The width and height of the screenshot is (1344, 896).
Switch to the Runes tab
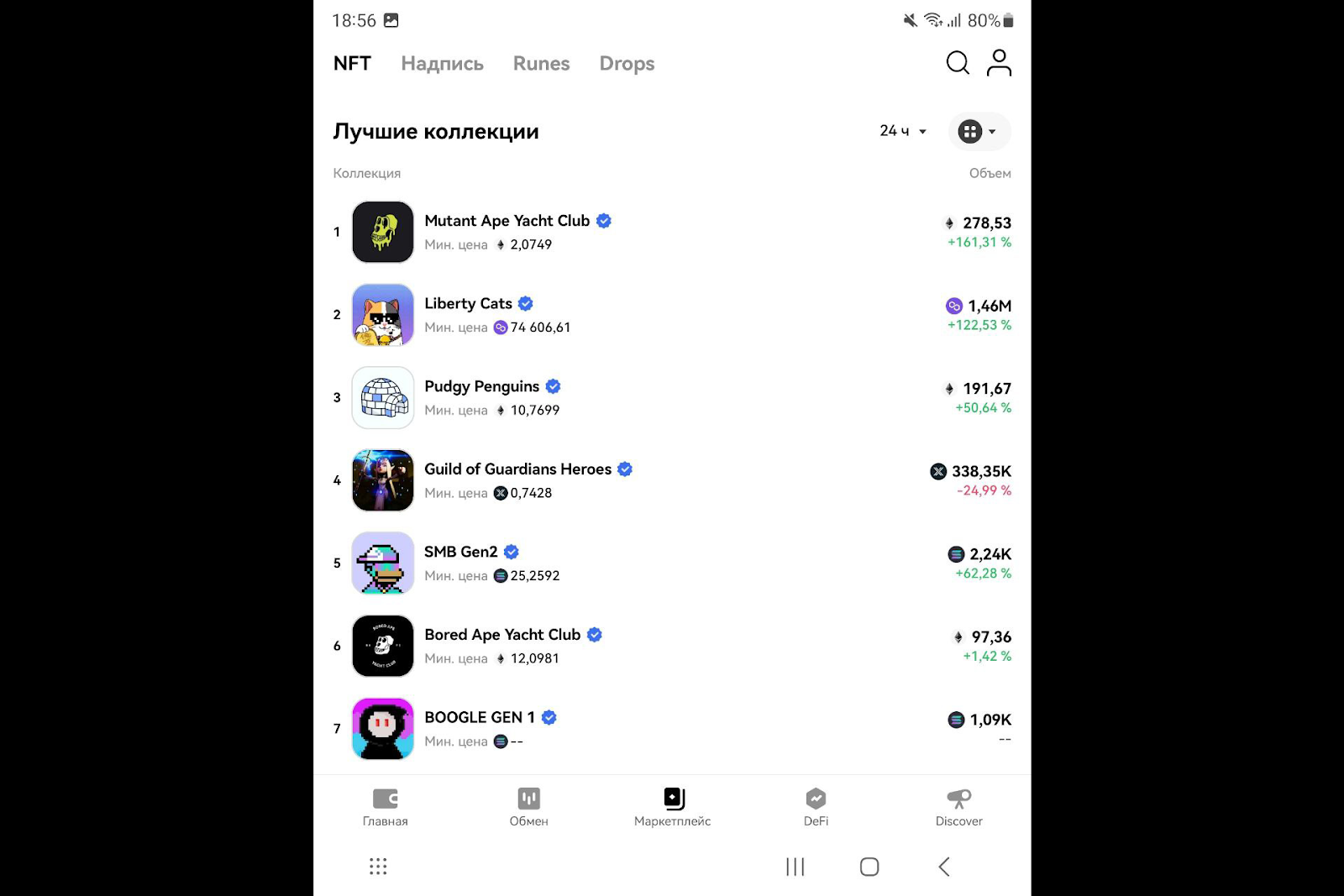coord(541,64)
